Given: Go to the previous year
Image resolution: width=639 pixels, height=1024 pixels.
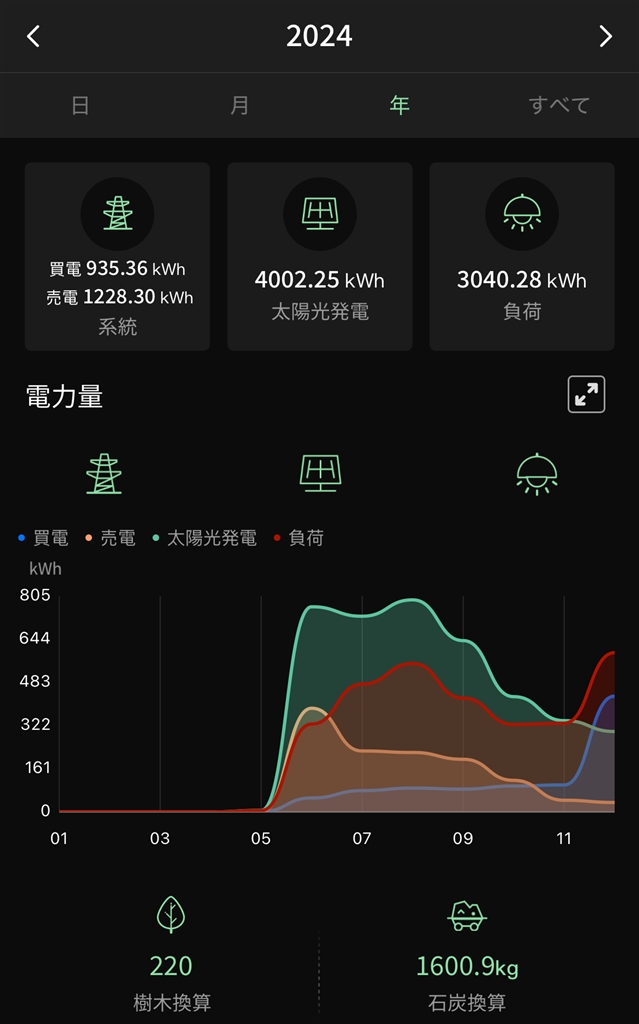Looking at the screenshot, I should click(x=33, y=37).
